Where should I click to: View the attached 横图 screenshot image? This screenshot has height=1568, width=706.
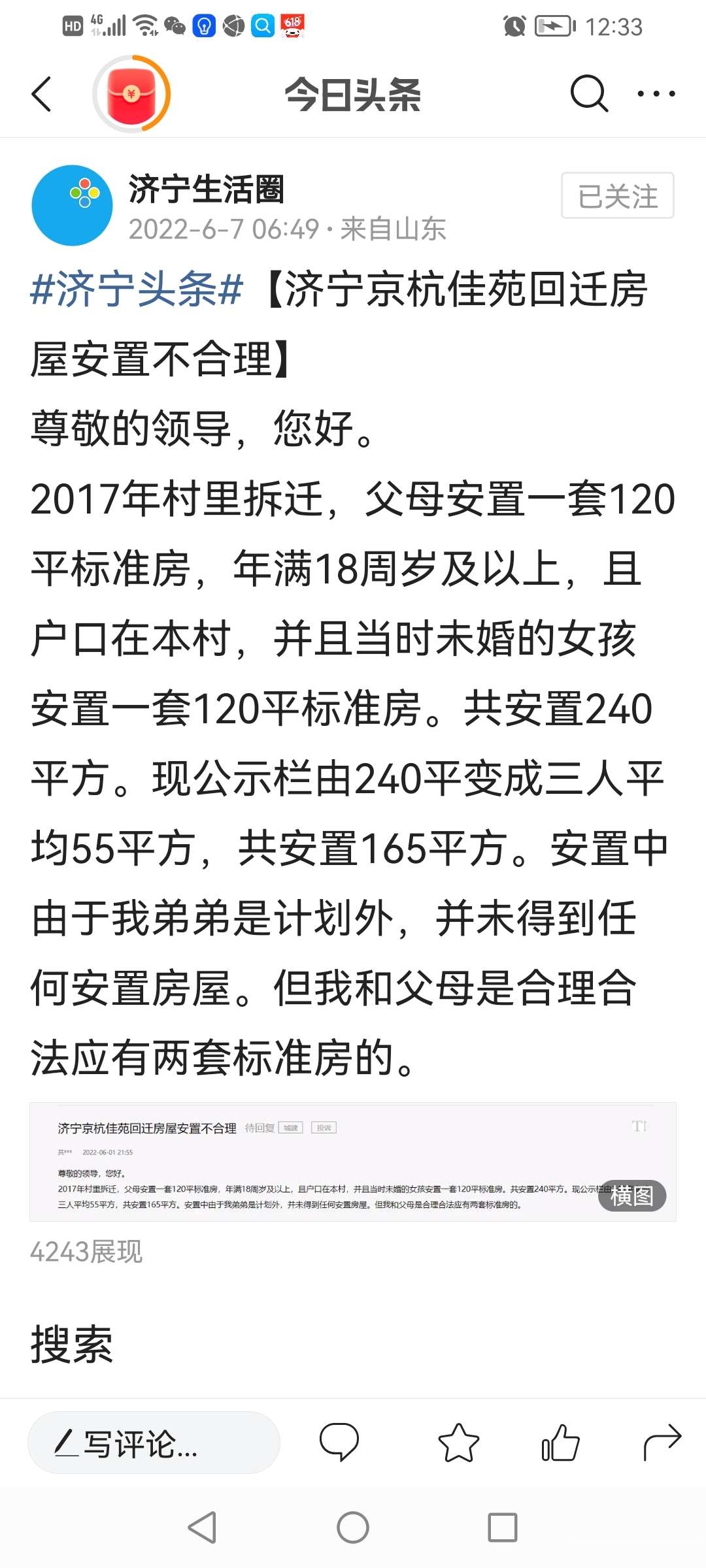(352, 1162)
